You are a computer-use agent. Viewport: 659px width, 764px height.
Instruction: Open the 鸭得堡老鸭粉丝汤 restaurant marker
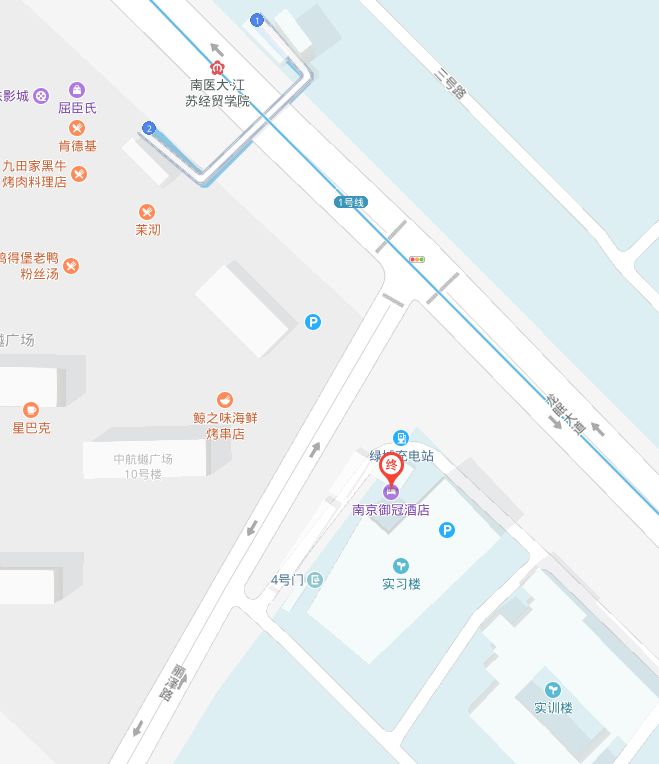point(71,266)
